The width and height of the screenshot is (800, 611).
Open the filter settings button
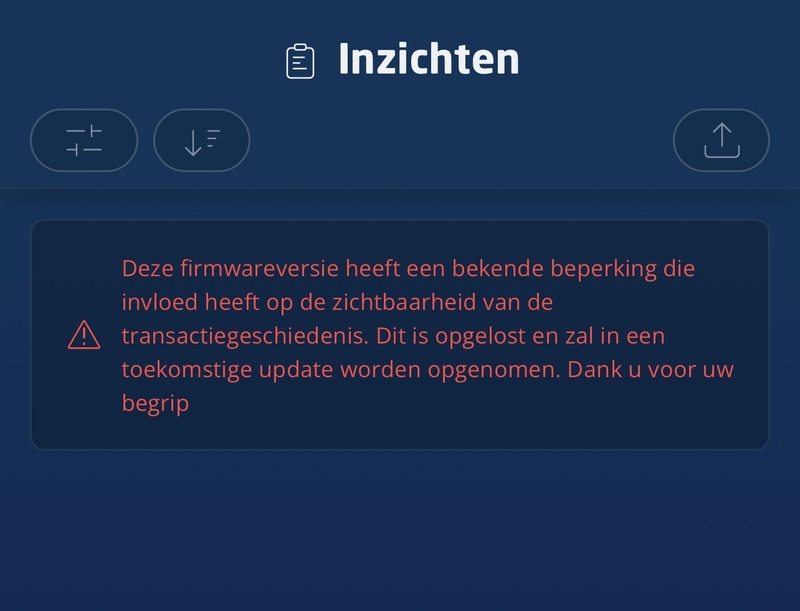point(84,140)
